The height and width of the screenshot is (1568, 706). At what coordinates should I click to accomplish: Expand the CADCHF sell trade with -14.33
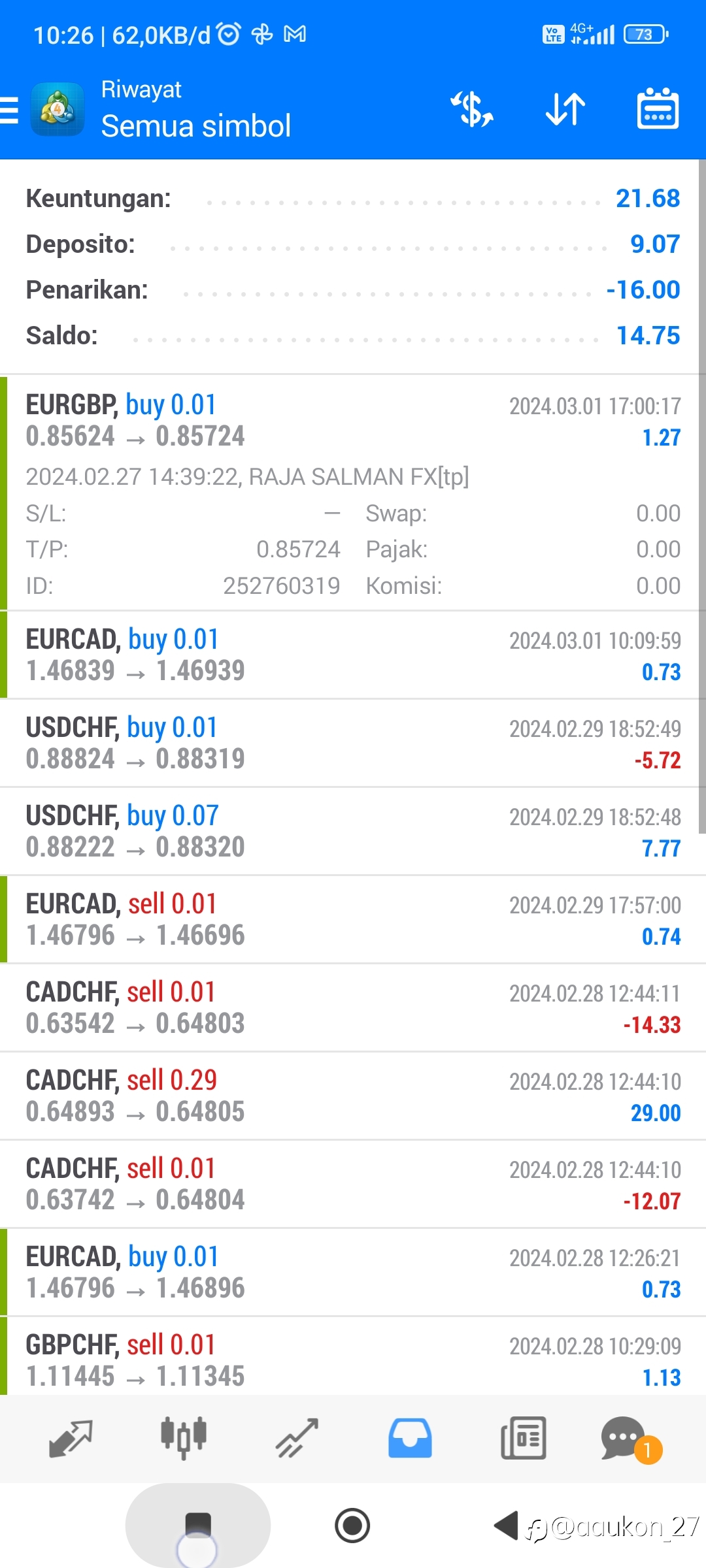pos(353,1007)
